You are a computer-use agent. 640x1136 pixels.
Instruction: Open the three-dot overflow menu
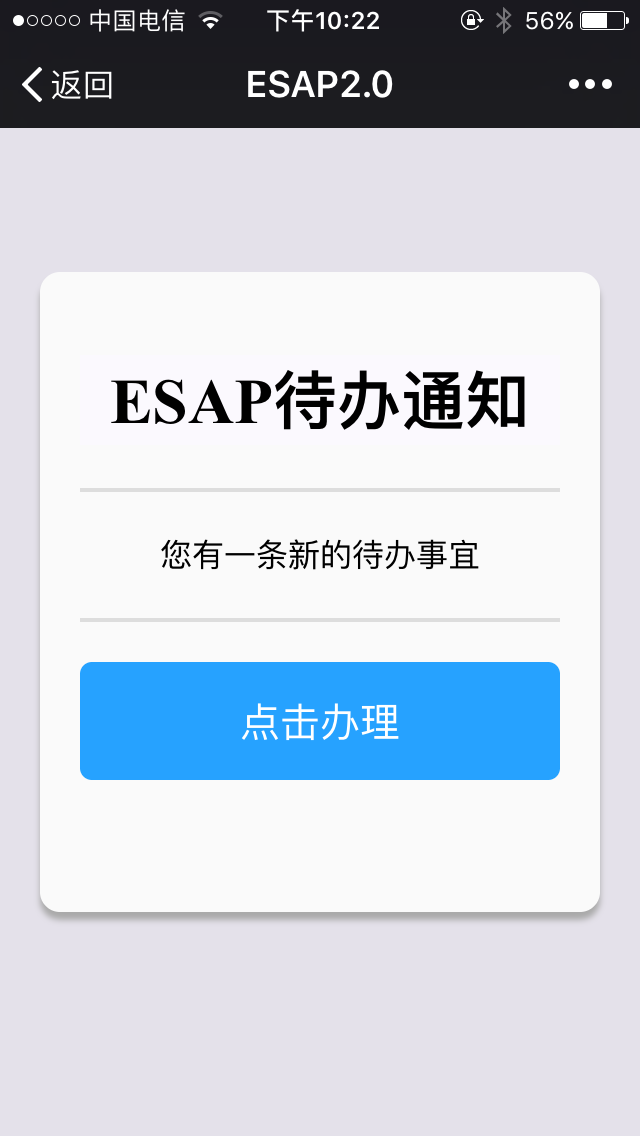tap(590, 85)
